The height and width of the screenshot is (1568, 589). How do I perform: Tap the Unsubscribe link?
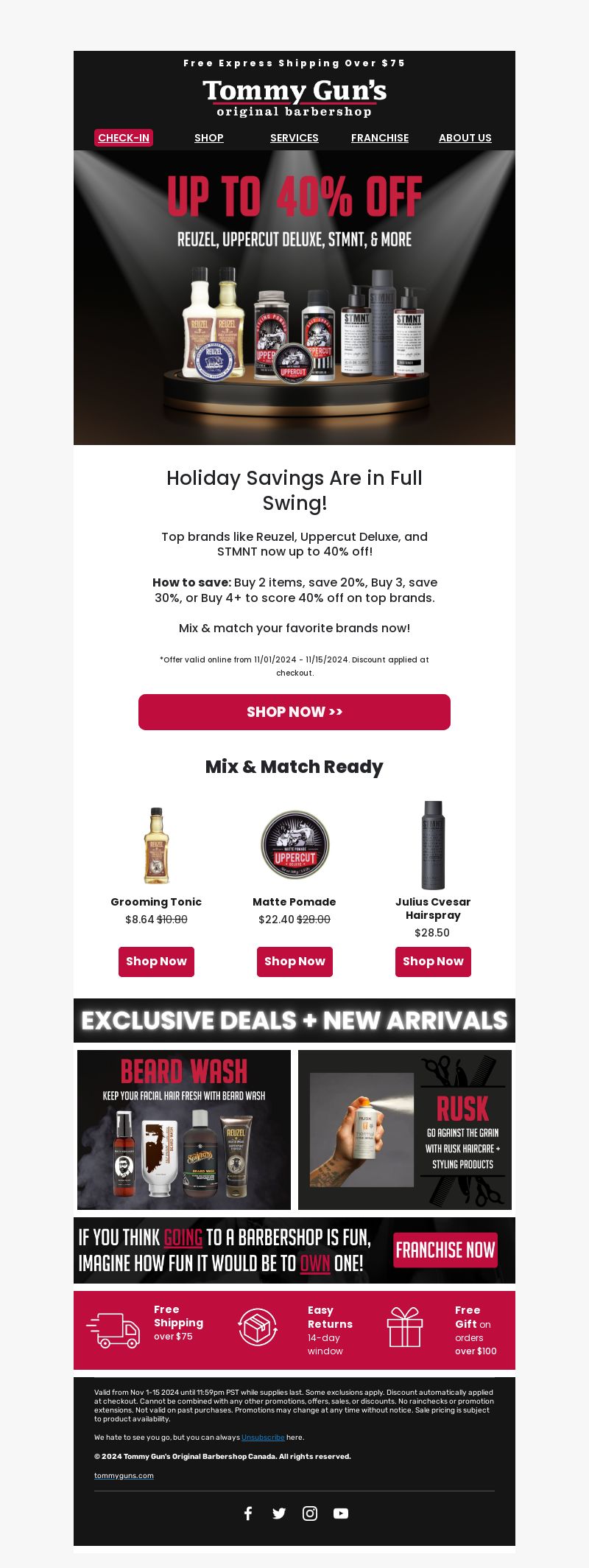(263, 1438)
